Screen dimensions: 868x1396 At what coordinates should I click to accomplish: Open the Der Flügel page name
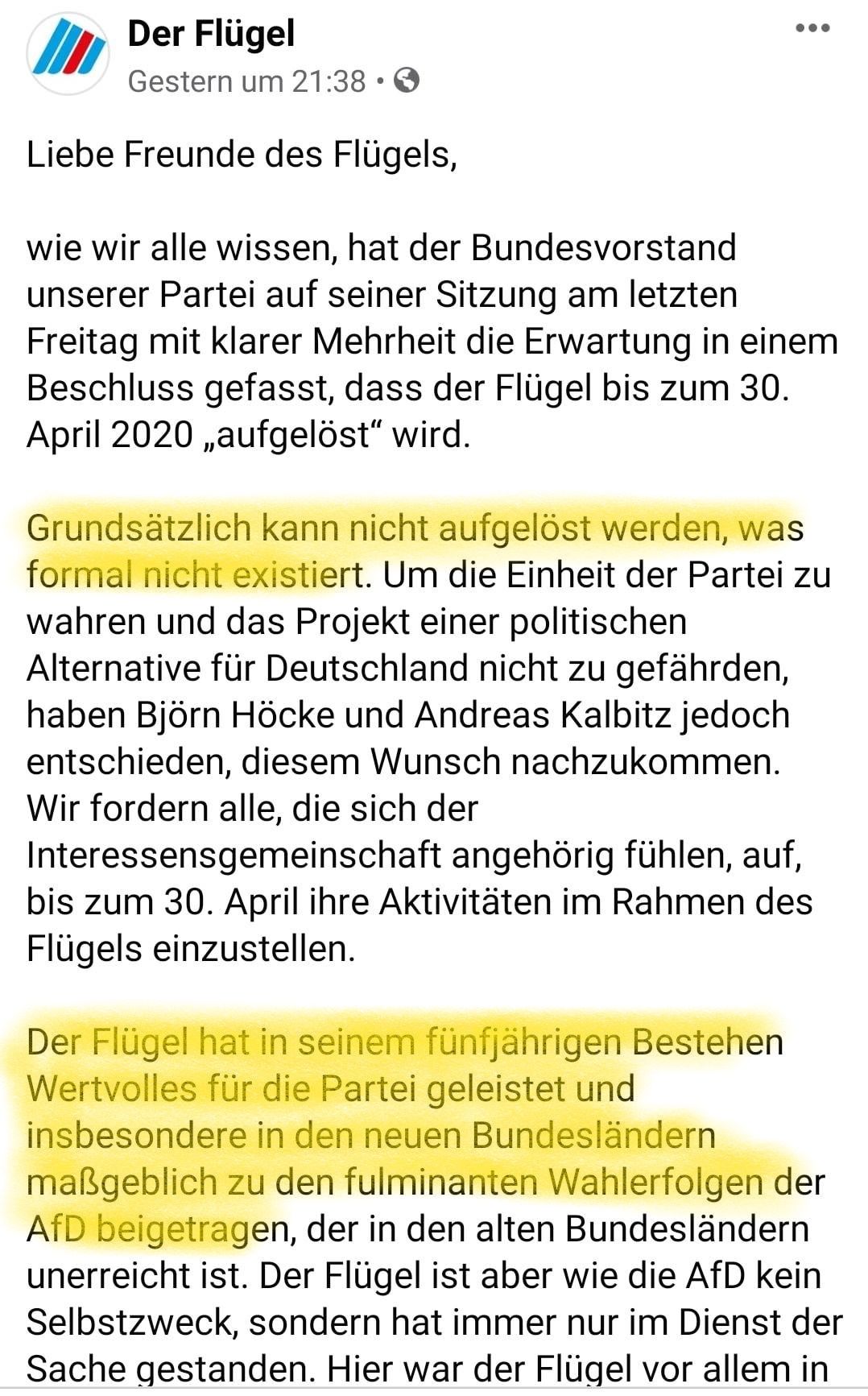tap(211, 34)
